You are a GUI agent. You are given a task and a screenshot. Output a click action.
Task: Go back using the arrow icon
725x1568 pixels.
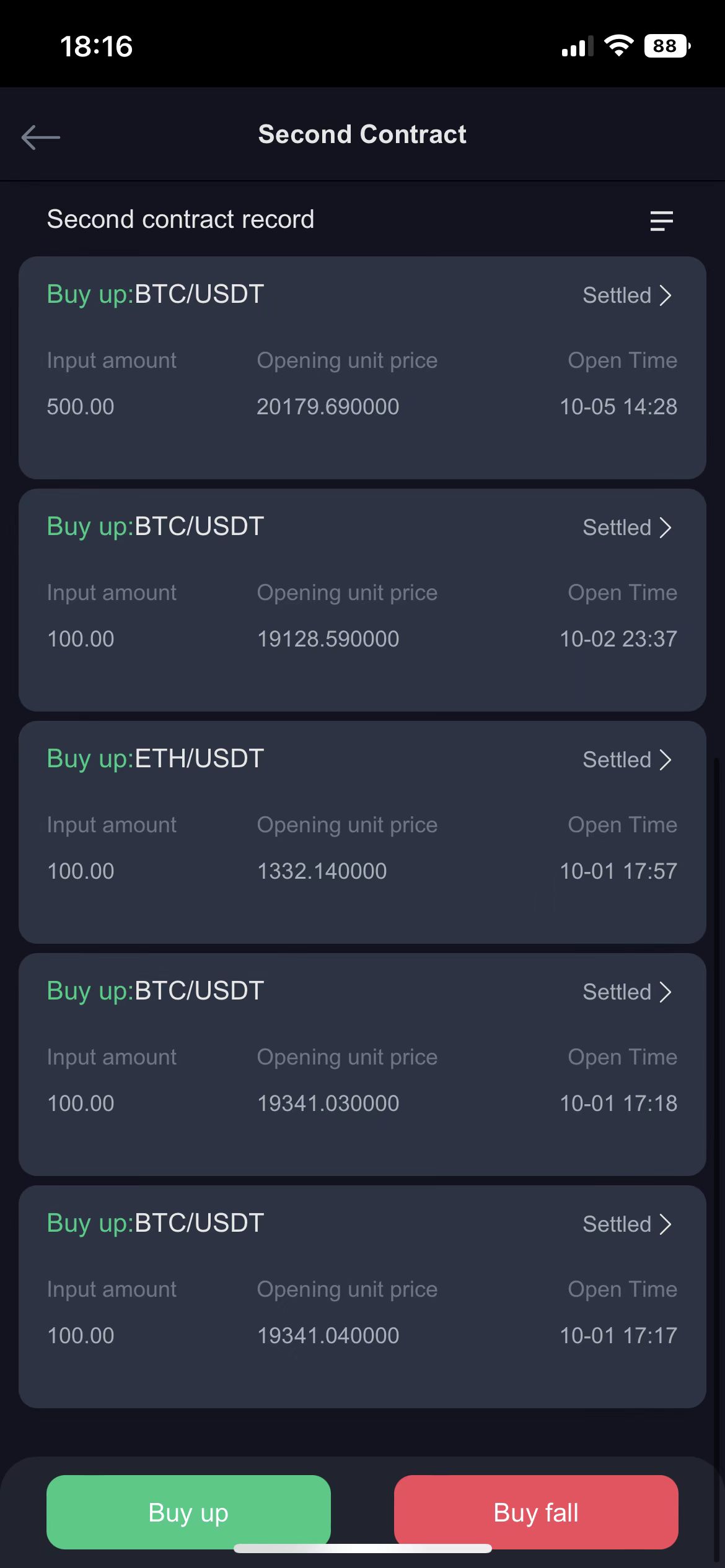(x=41, y=137)
